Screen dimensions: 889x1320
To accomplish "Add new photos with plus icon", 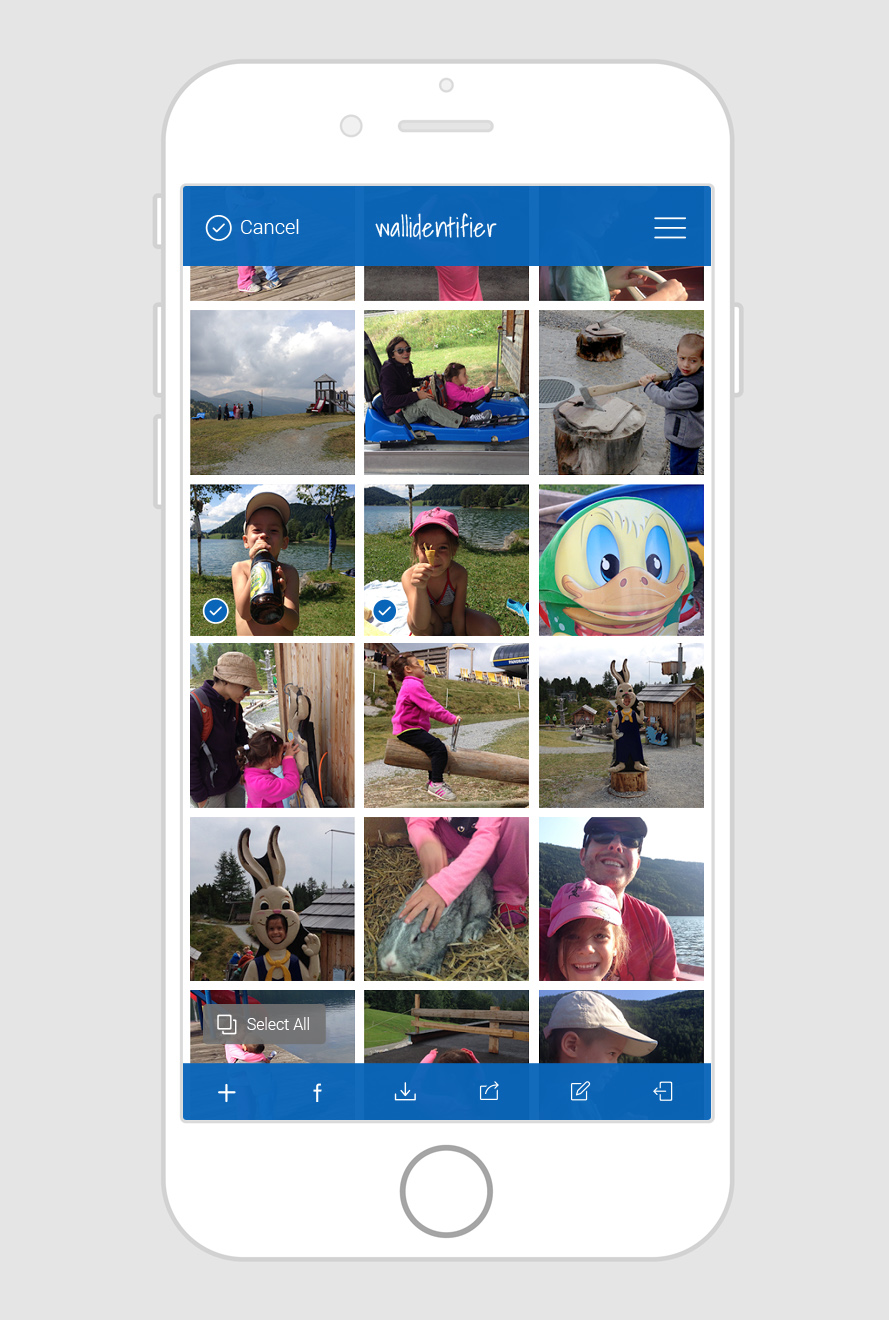I will [227, 1093].
